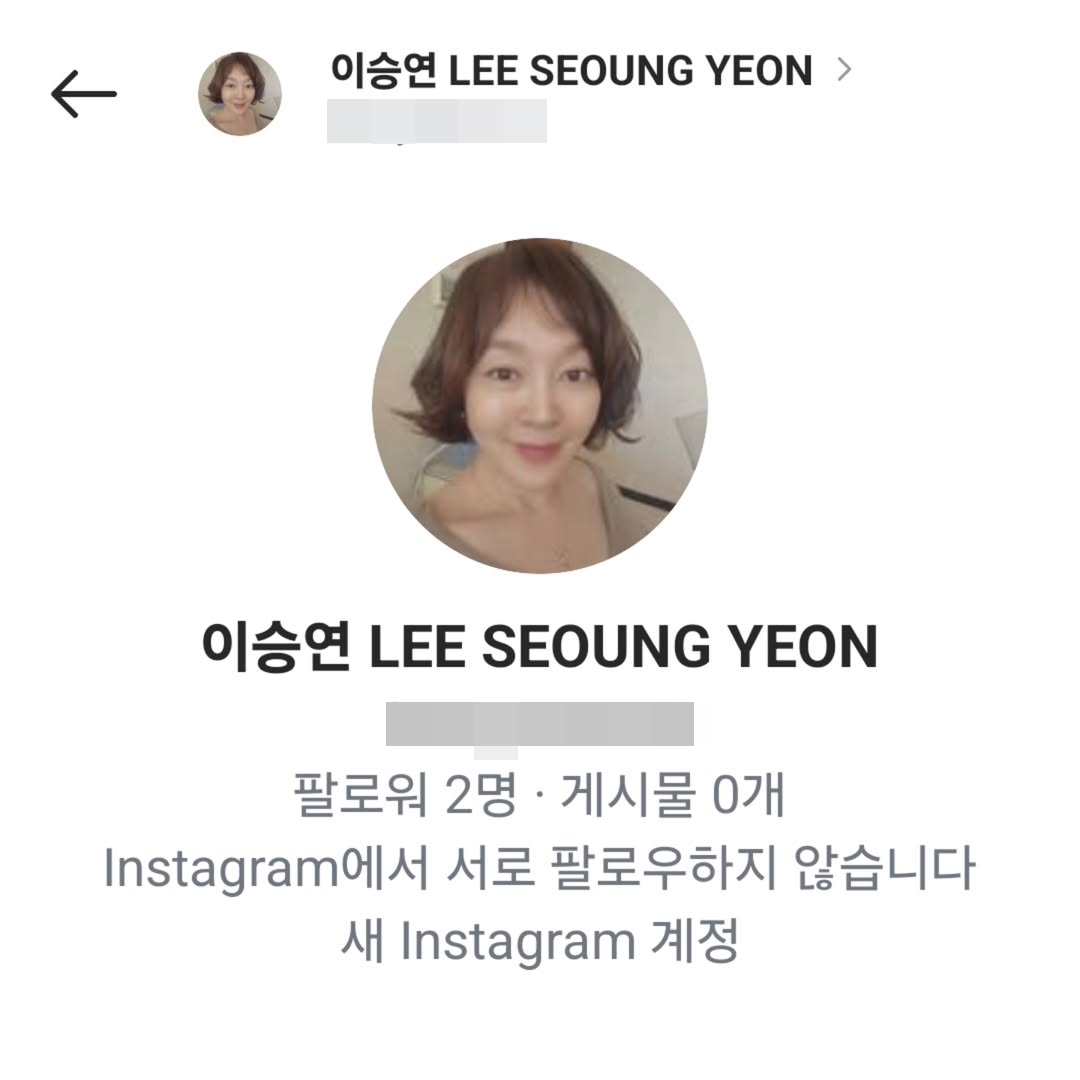Tap the small avatar in the header

pyautogui.click(x=240, y=94)
